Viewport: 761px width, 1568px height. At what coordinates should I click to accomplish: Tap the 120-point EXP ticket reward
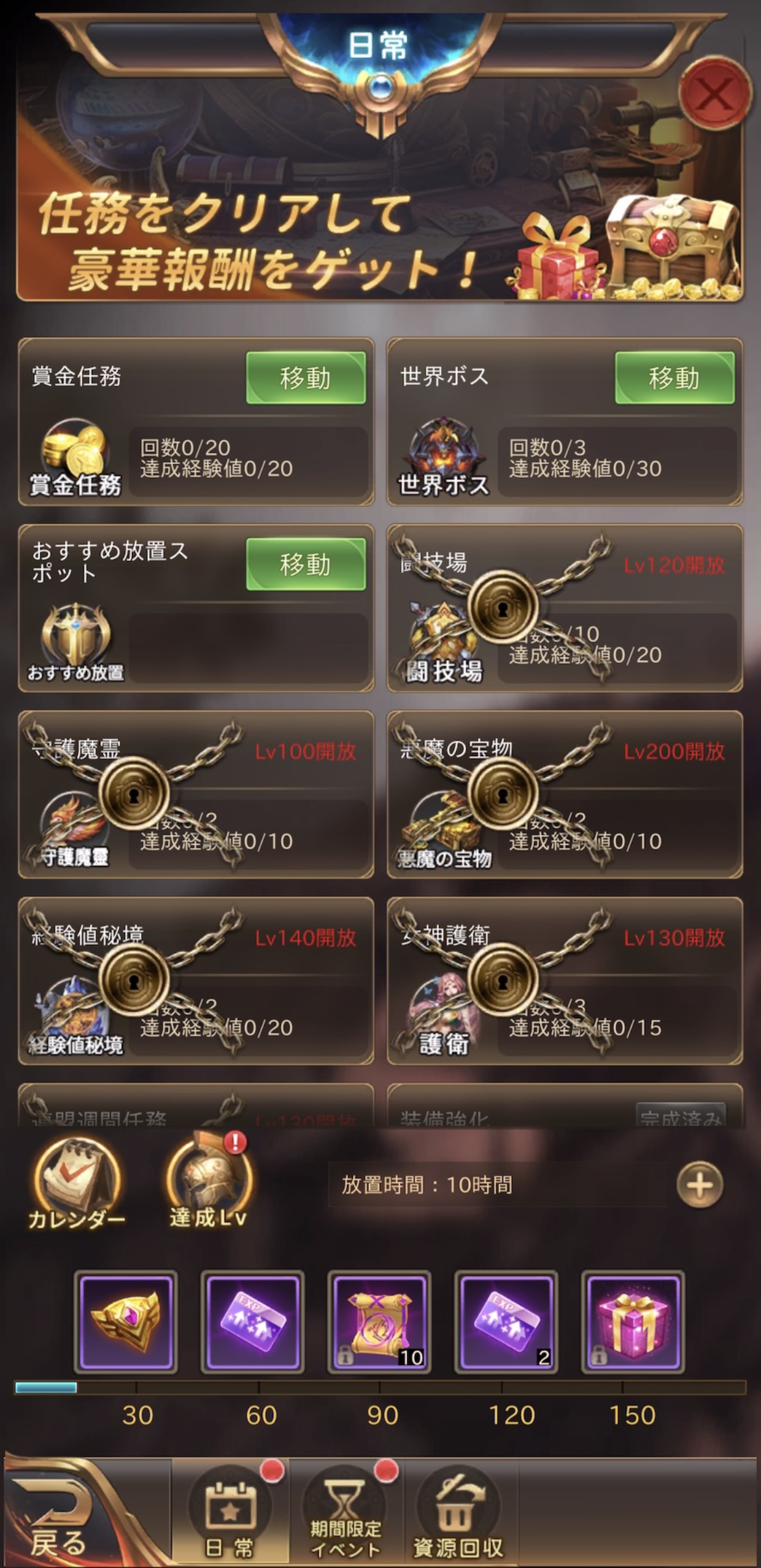506,1321
